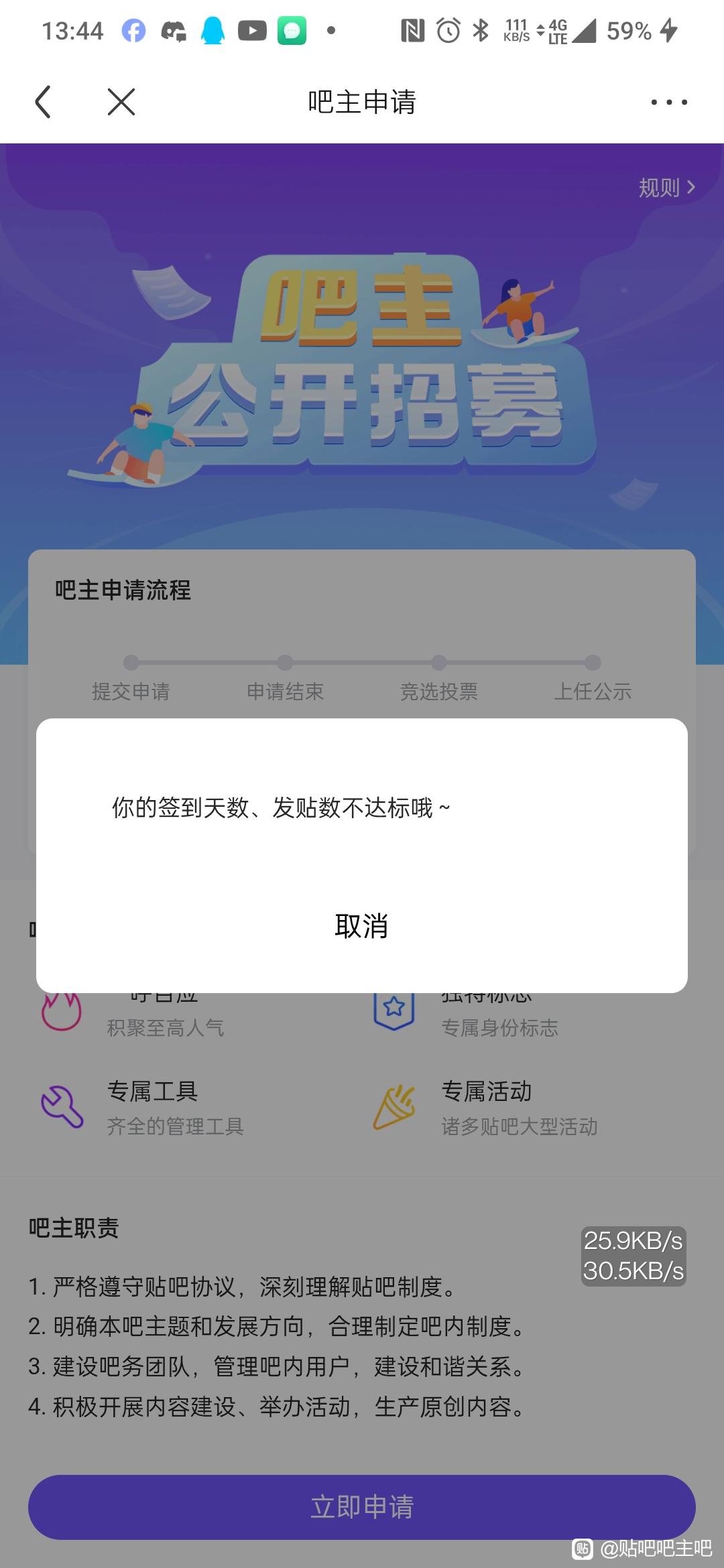Go back with the top-left arrow
The width and height of the screenshot is (724, 1568).
(43, 102)
